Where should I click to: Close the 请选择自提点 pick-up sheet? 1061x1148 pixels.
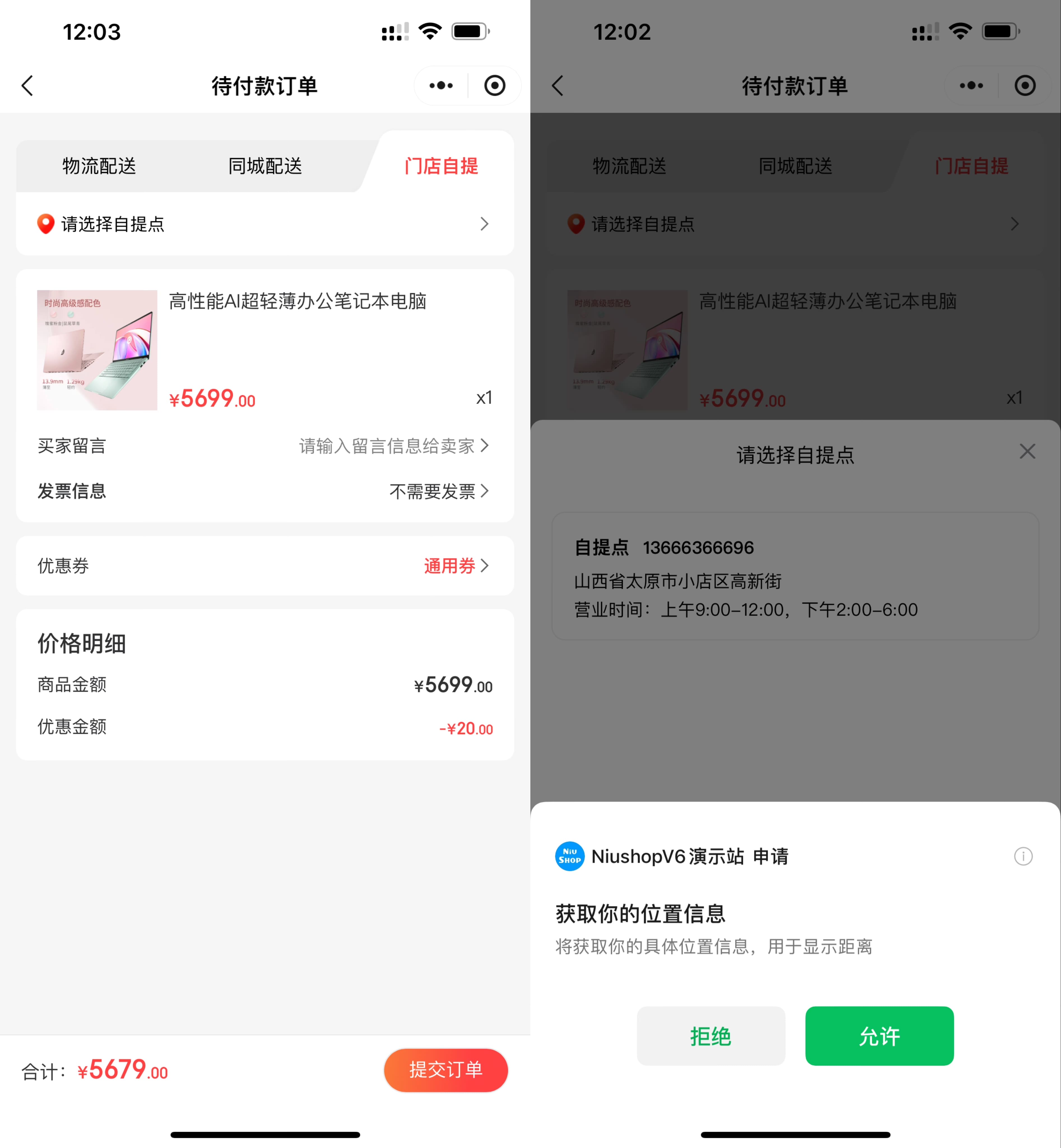point(1027,452)
